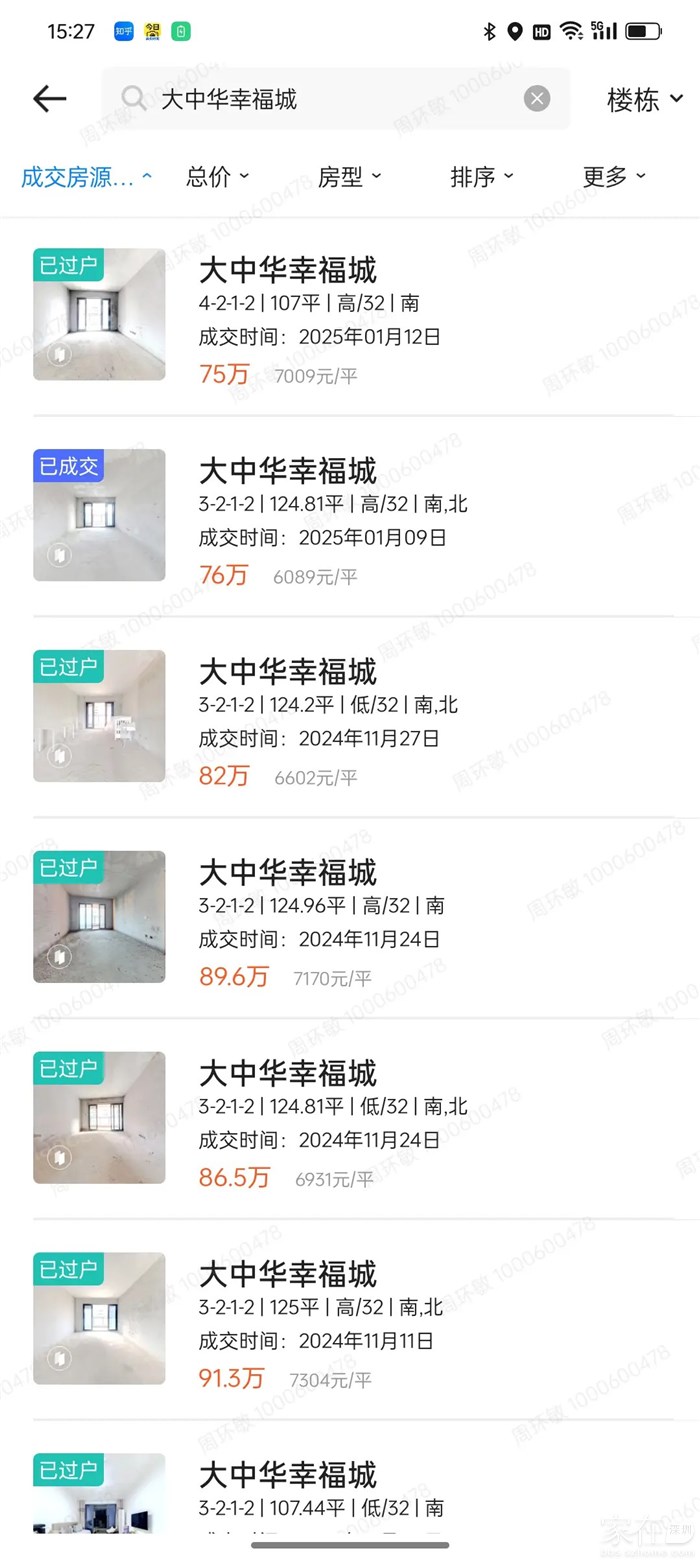This screenshot has height=1560, width=700.
Task: Open the 排序 sorting options
Action: tap(481, 177)
